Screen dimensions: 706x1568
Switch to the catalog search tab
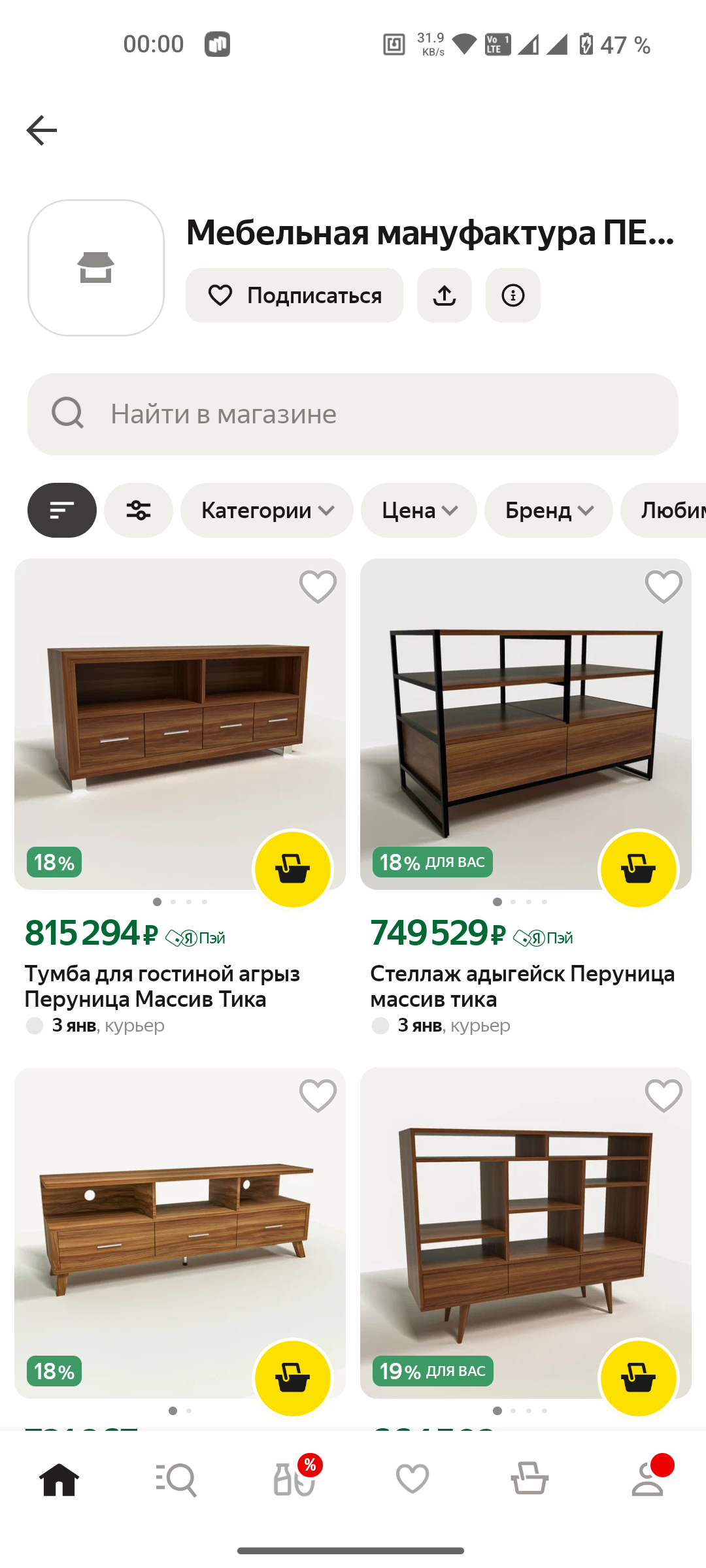click(176, 1479)
